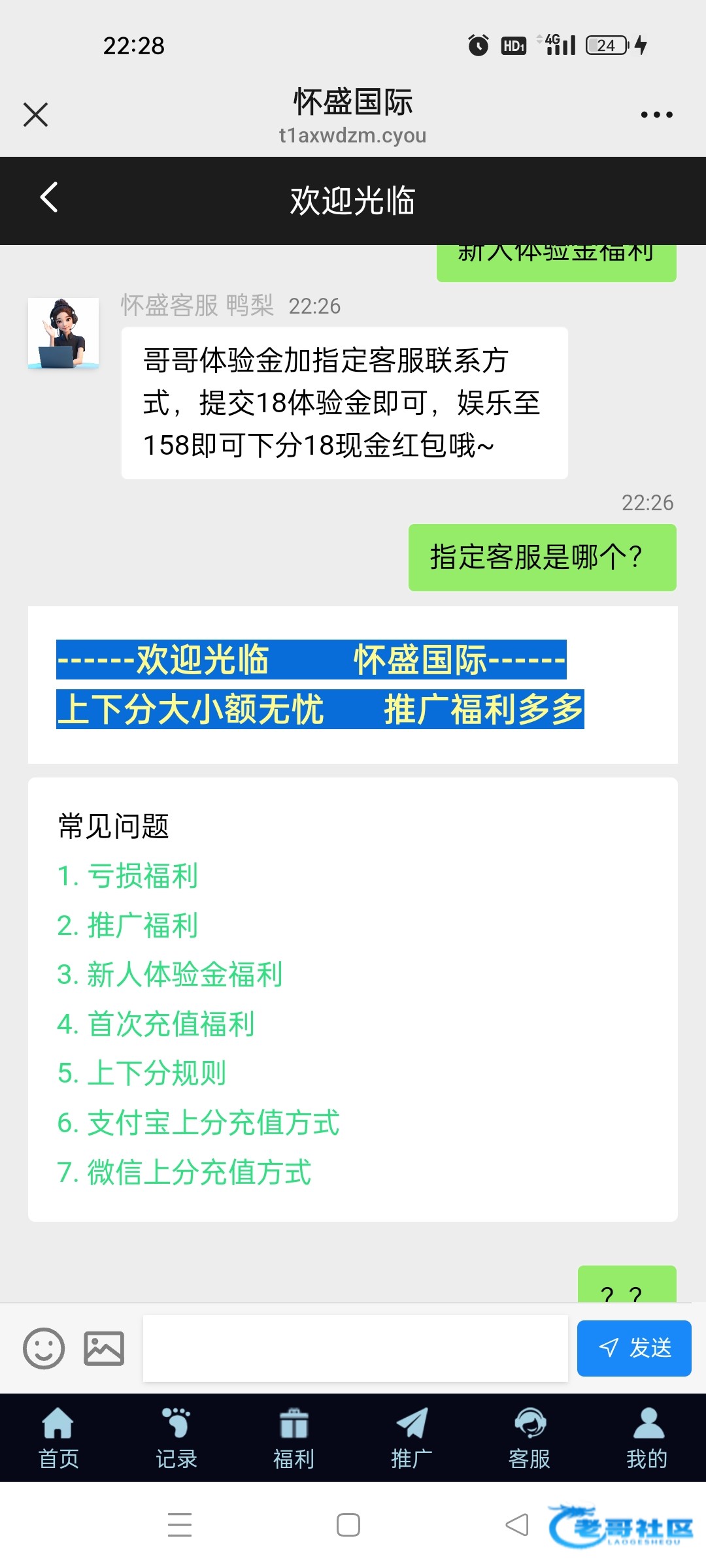The height and width of the screenshot is (1568, 706).
Task: Open the emoji picker
Action: pos(44,1348)
